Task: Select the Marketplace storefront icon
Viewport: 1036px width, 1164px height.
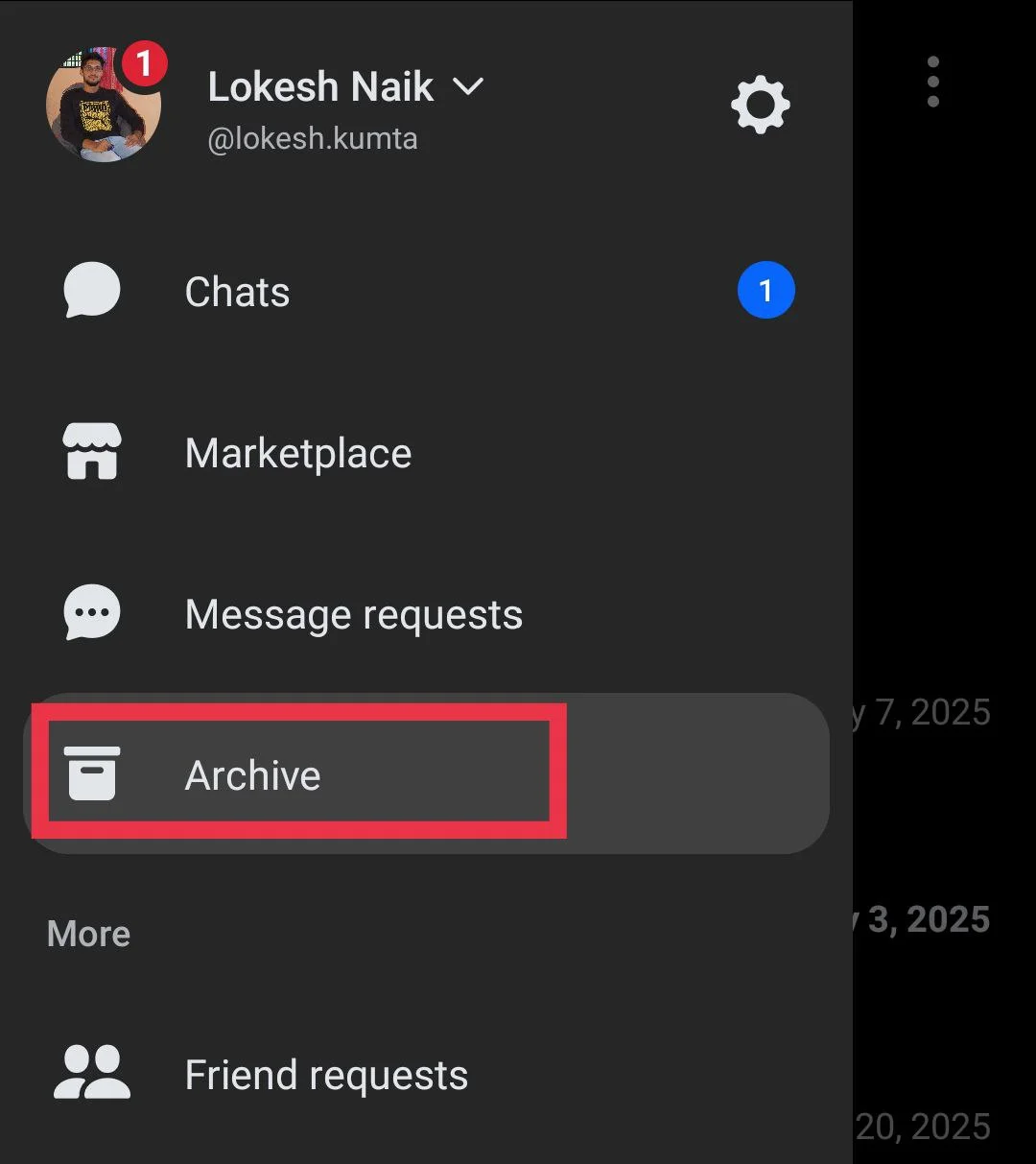Action: pyautogui.click(x=91, y=451)
